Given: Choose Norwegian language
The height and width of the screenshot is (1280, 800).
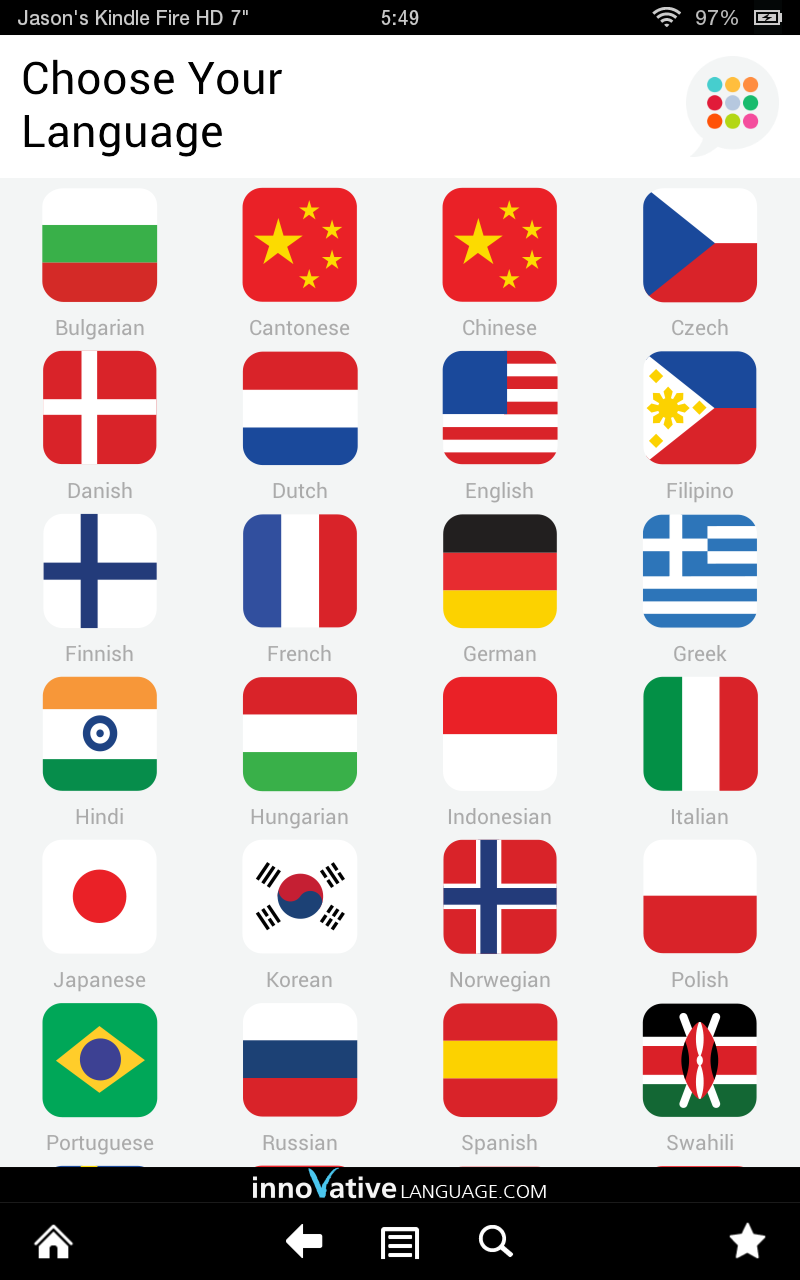Looking at the screenshot, I should [x=499, y=897].
